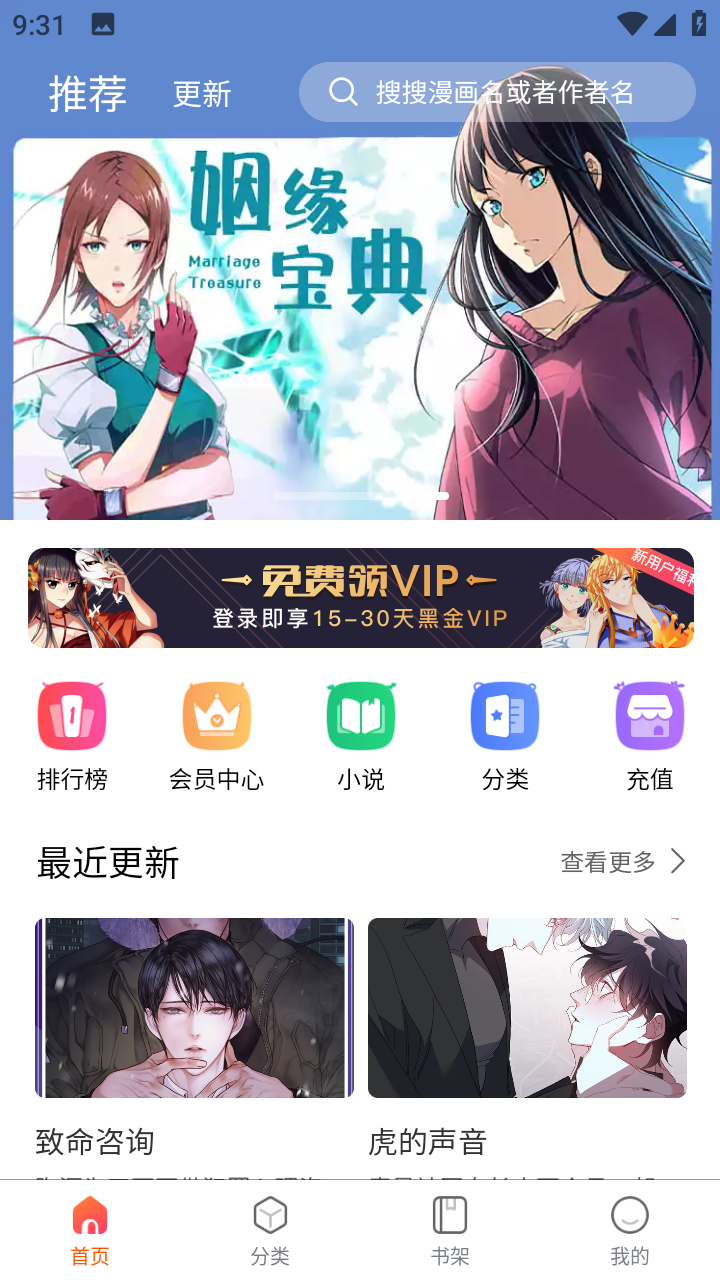Switch to 分类 in the bottom navigation
Image resolution: width=720 pixels, height=1280 pixels.
(x=270, y=1230)
